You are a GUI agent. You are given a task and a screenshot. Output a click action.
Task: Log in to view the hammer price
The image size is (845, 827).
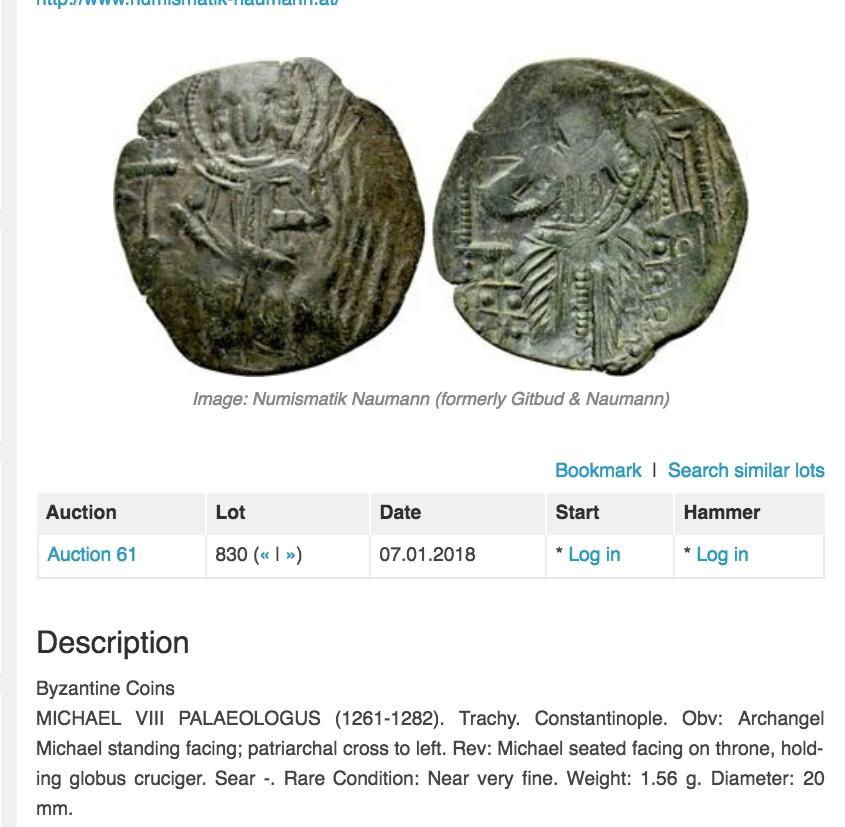(722, 554)
